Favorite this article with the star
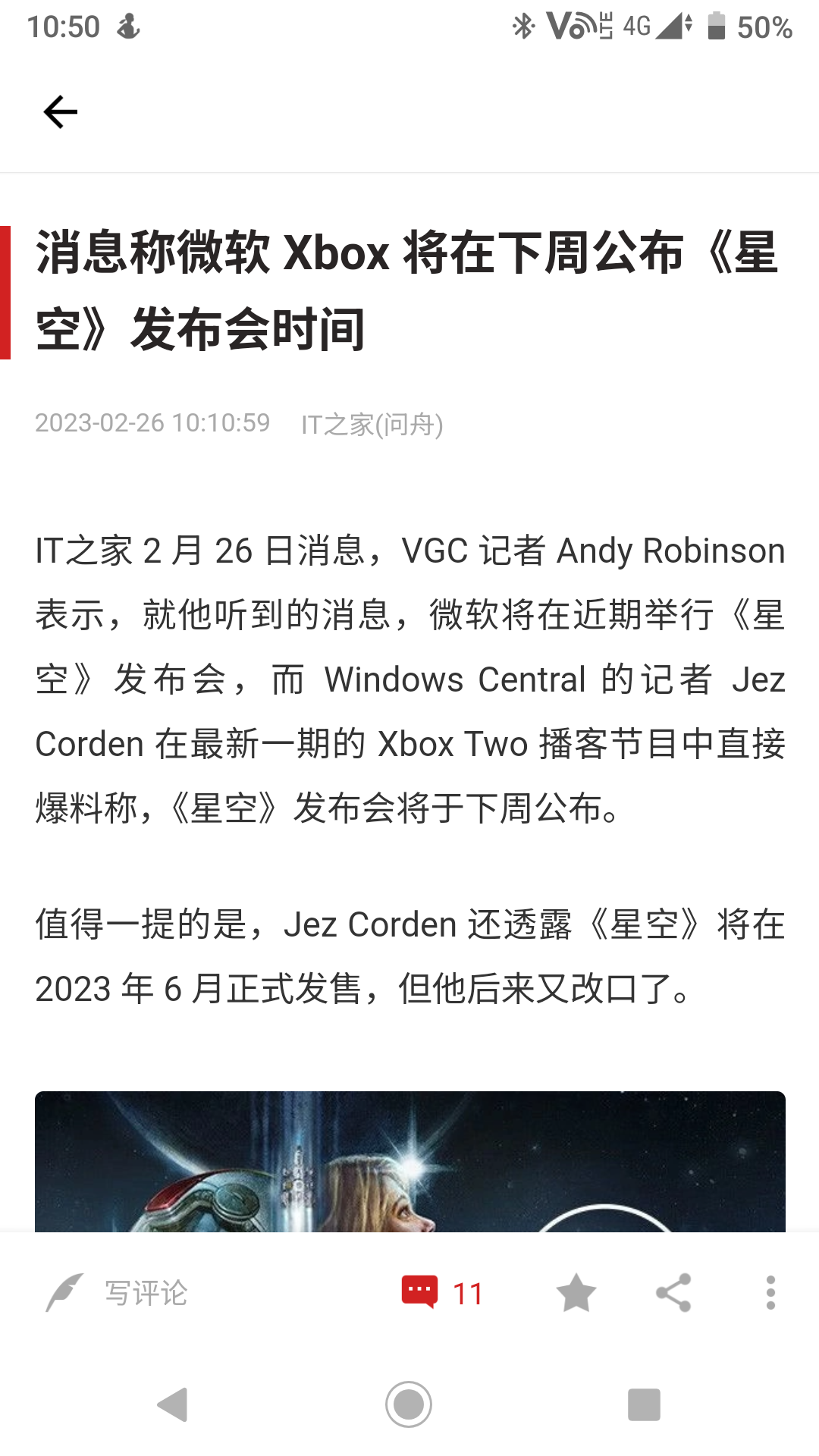 (x=576, y=1293)
